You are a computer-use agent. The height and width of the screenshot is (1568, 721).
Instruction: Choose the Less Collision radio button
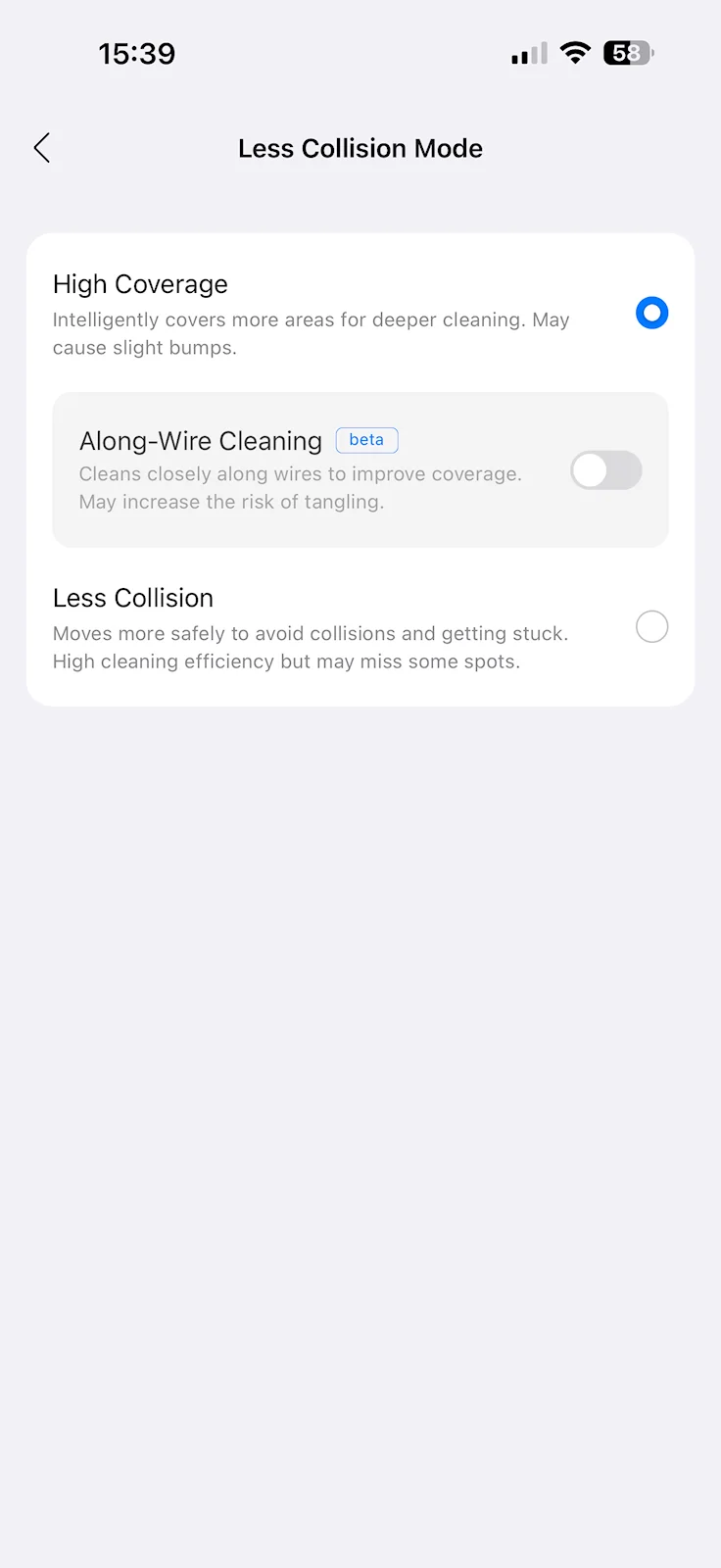pyautogui.click(x=651, y=626)
